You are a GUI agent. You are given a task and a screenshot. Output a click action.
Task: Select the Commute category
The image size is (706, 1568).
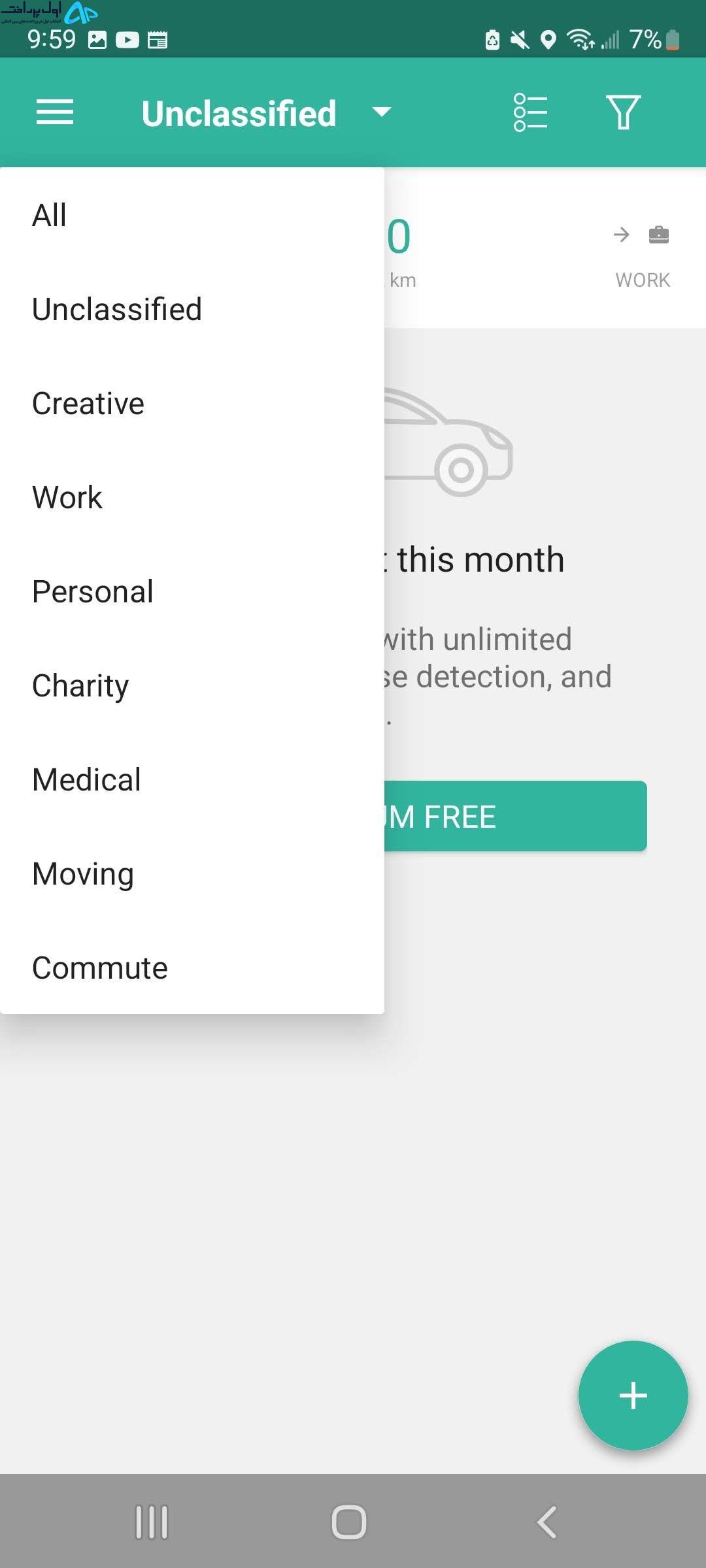192,968
